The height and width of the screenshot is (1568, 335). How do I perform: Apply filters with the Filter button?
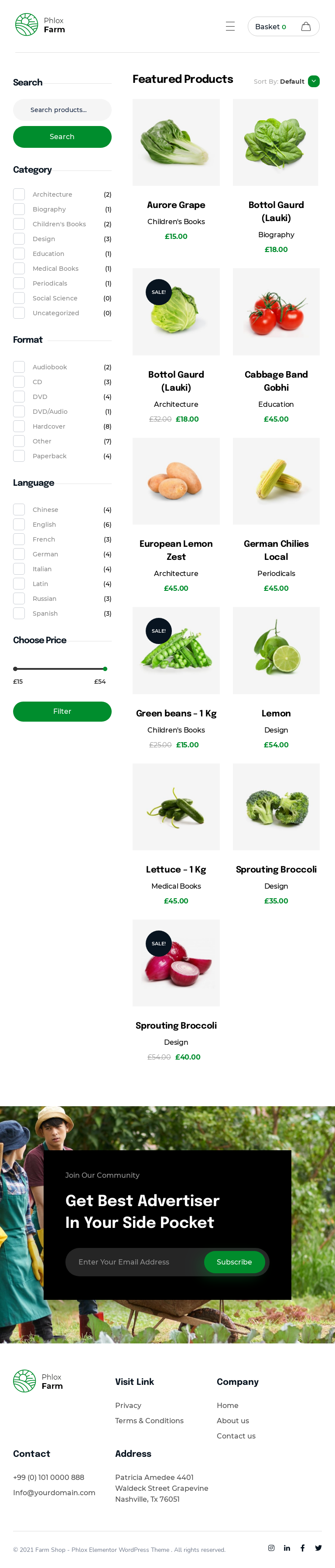click(62, 711)
